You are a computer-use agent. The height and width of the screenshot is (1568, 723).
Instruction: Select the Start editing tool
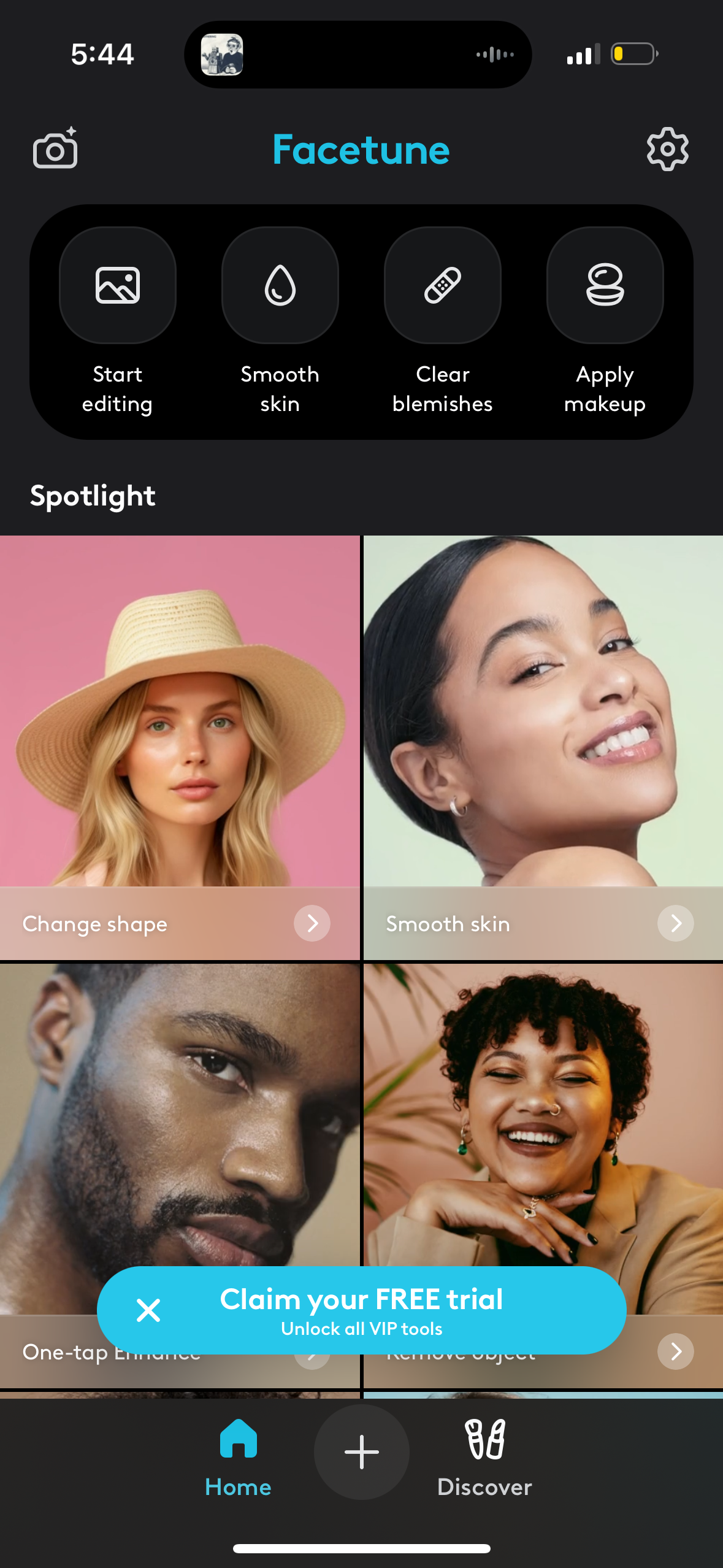pos(117,286)
